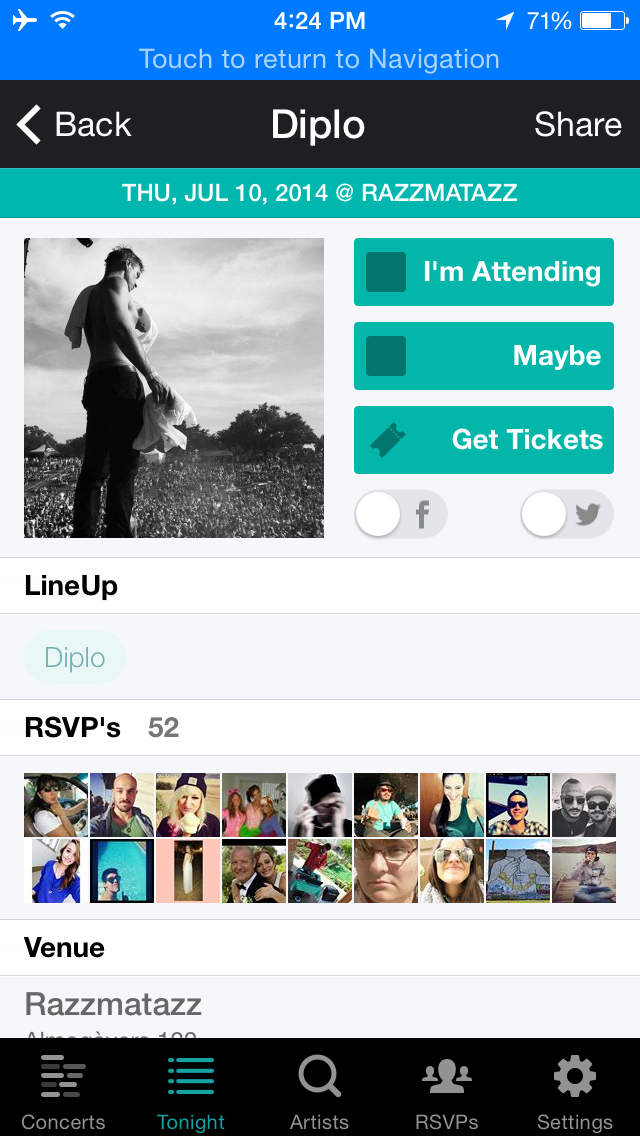Select Maybe for this event

[x=483, y=356]
